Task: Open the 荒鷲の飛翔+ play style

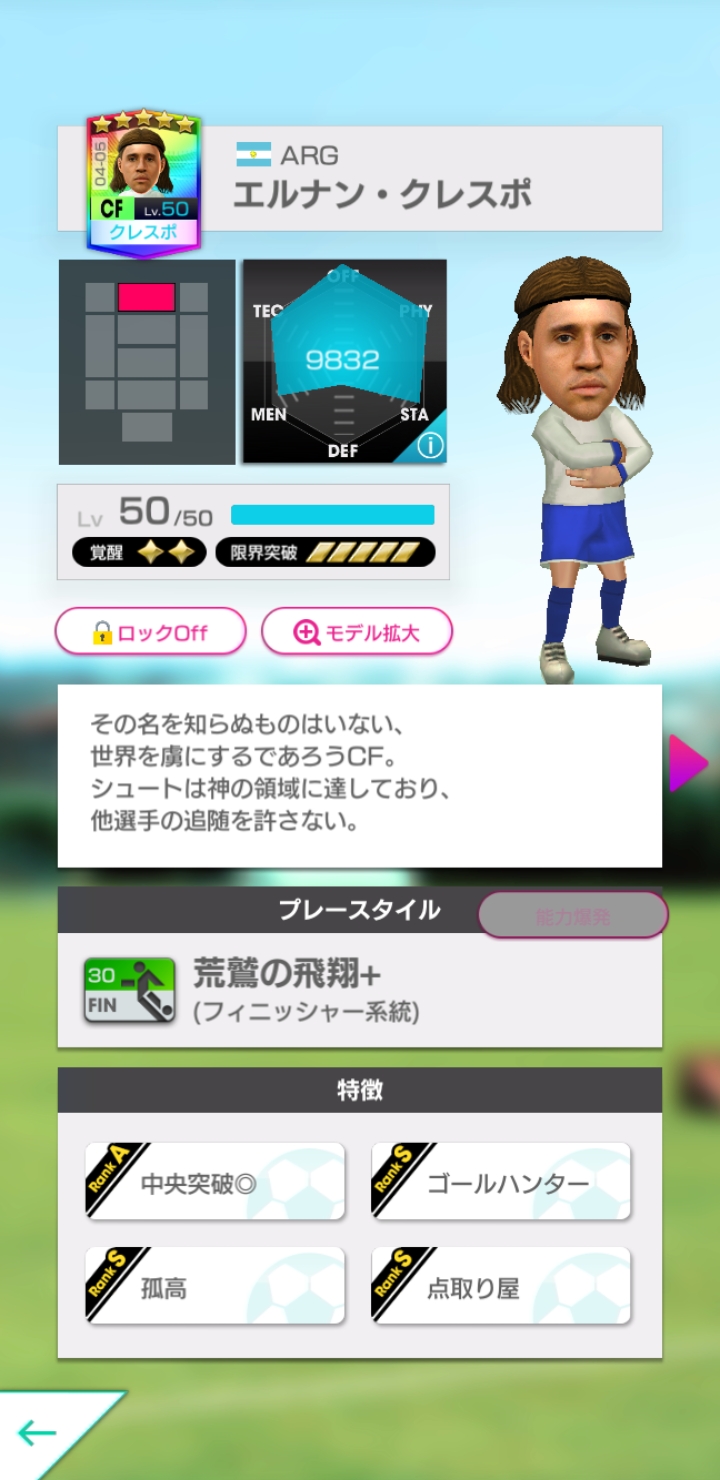Action: [359, 990]
